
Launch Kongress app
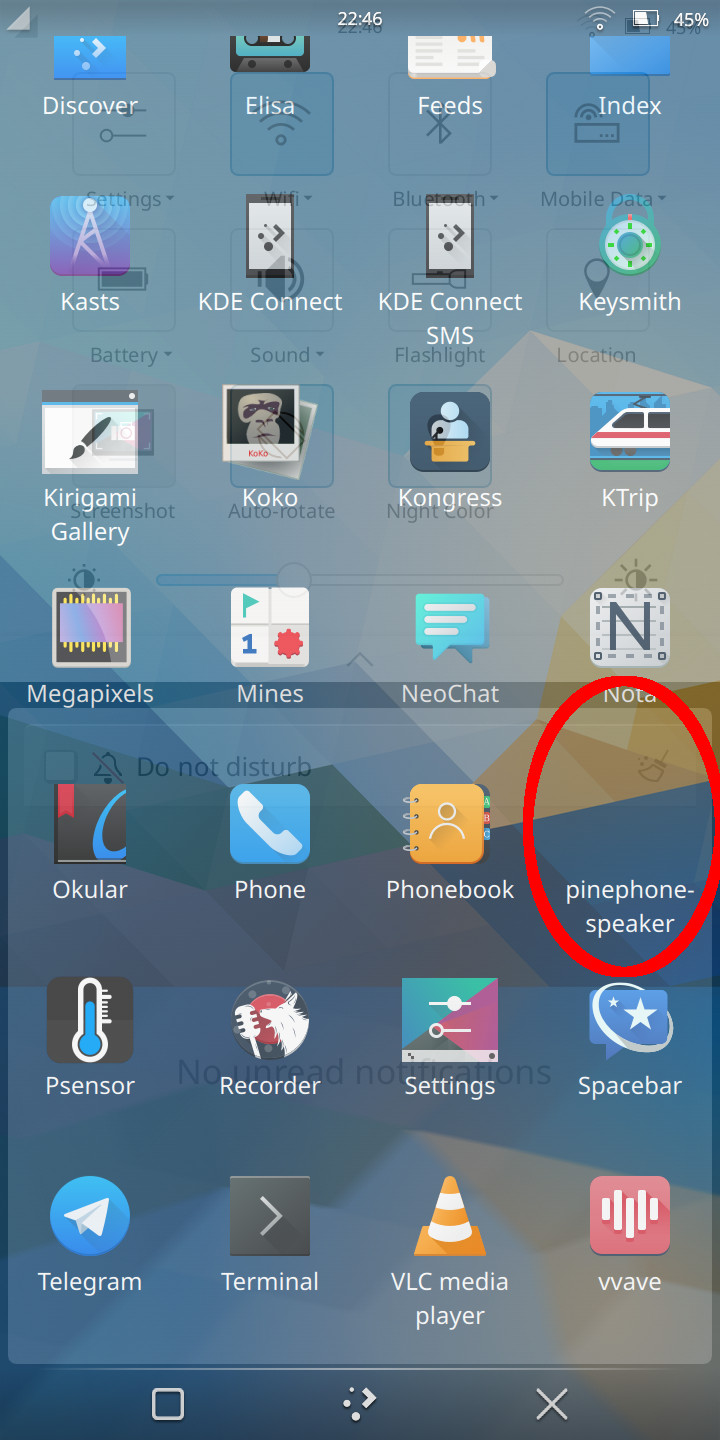click(x=450, y=432)
